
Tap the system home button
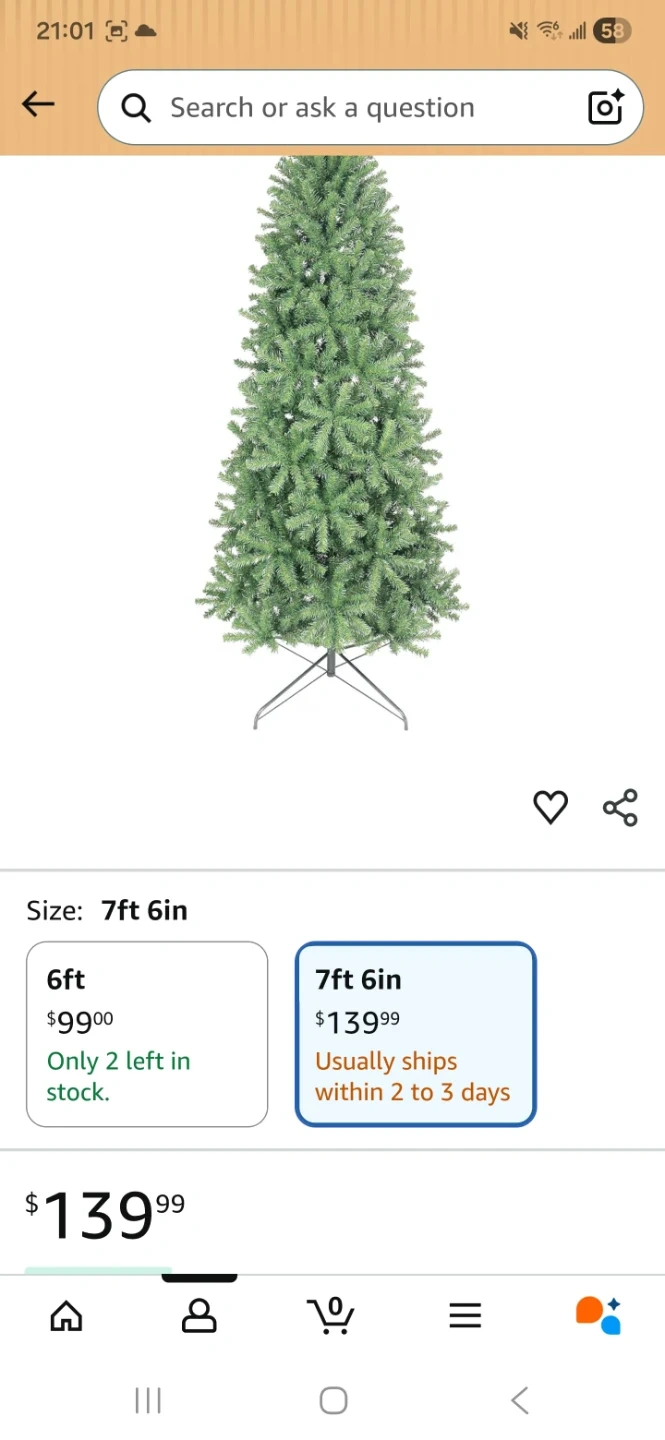point(333,1400)
